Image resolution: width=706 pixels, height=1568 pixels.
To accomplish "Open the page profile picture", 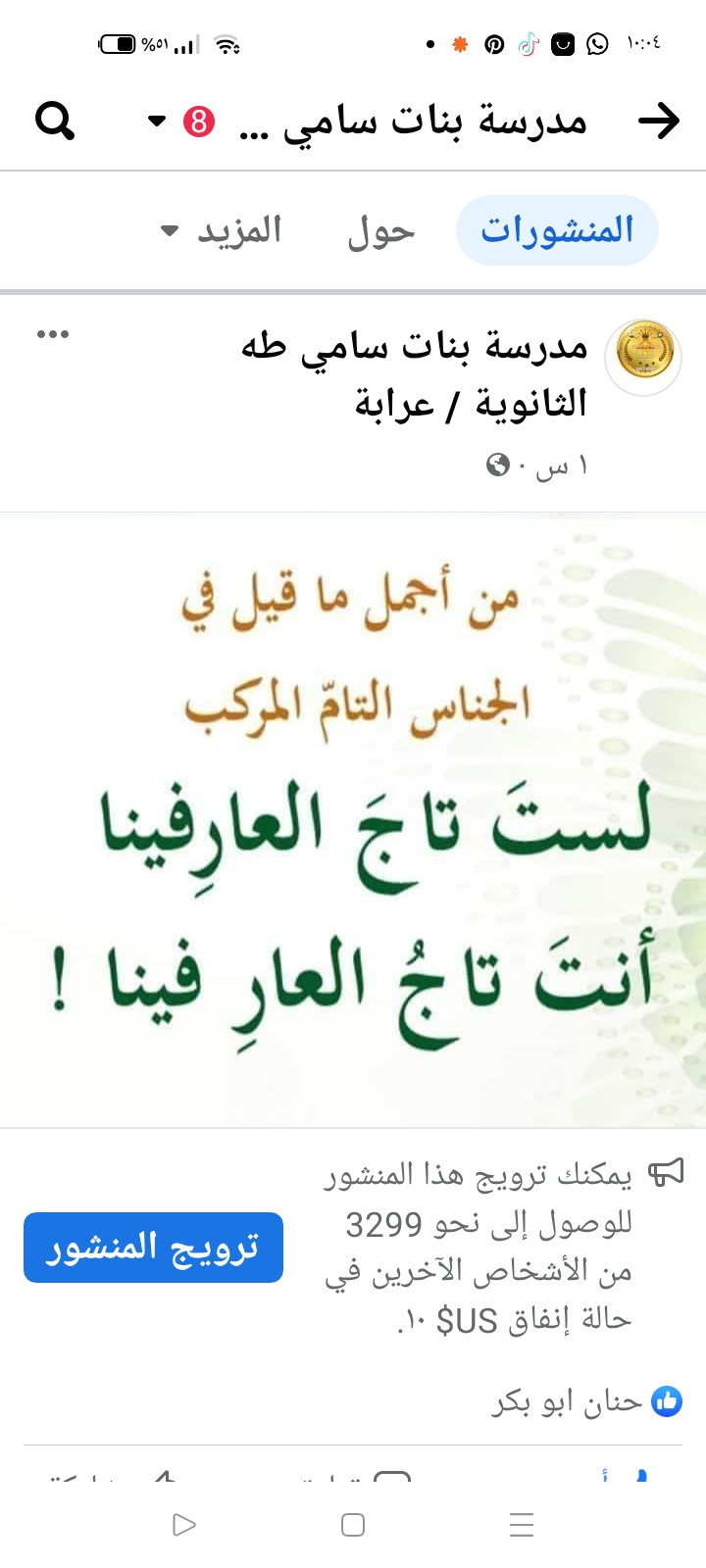I will [643, 355].
